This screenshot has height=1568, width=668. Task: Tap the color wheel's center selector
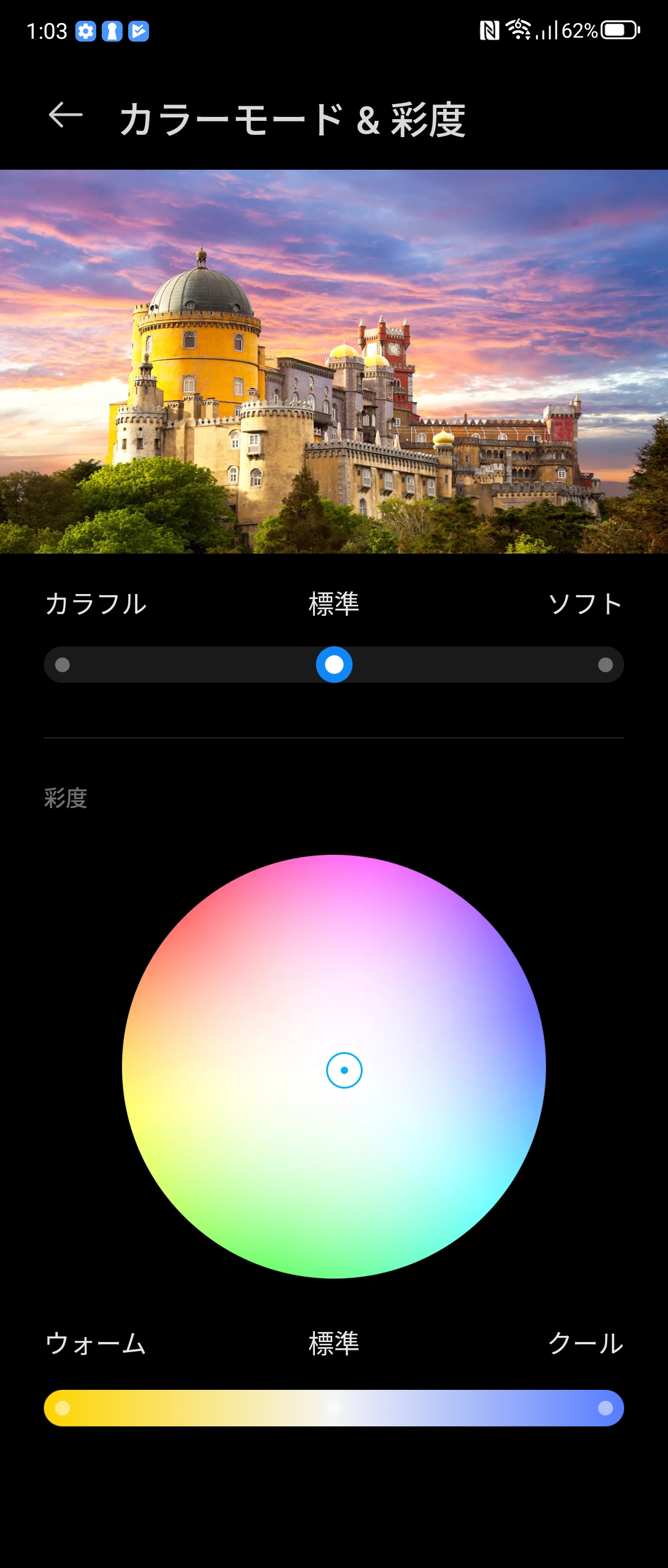(344, 1069)
